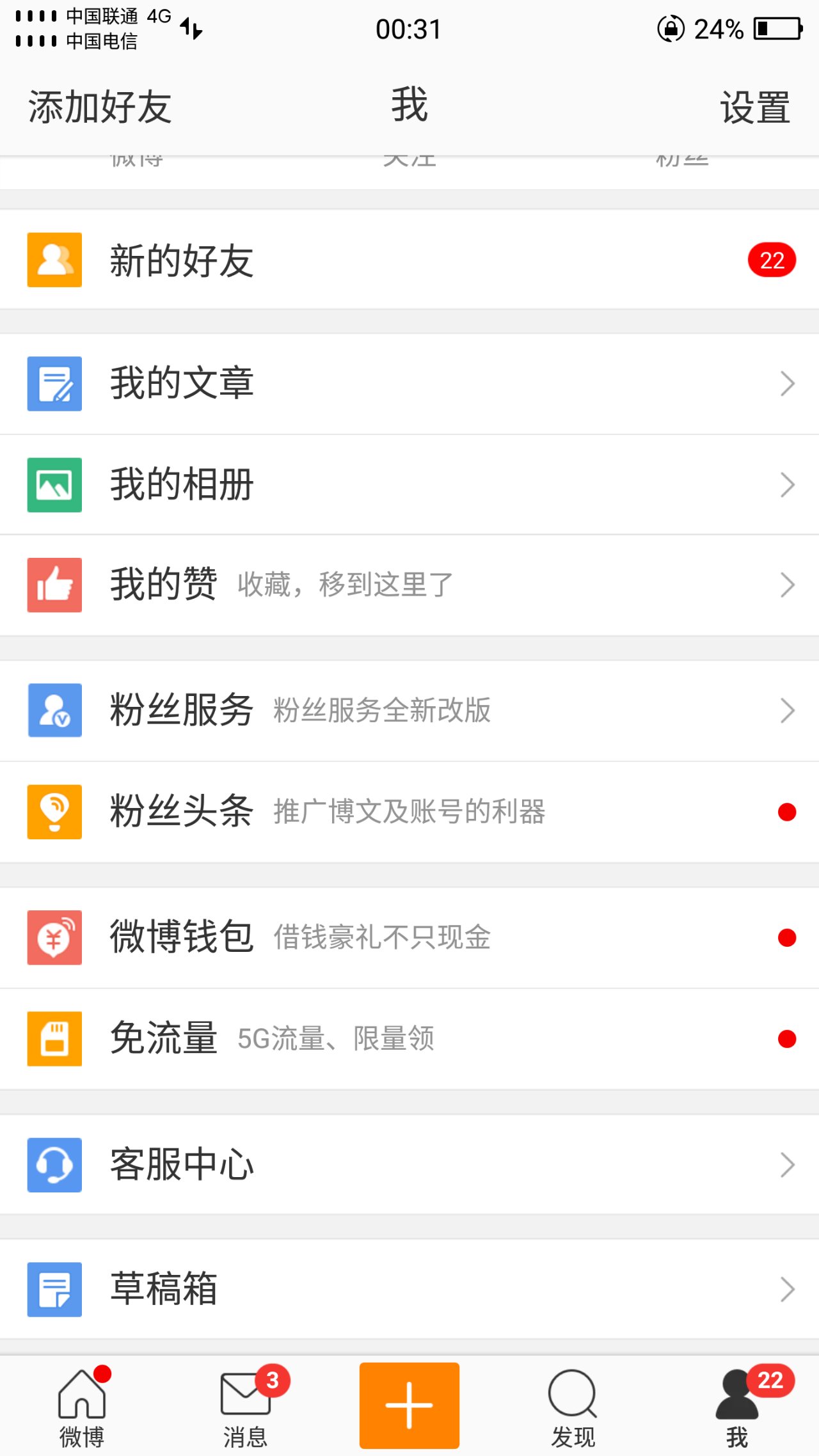Screen dimensions: 819x1456
Task: Switch to the 微博 home tab
Action: pos(82,1405)
